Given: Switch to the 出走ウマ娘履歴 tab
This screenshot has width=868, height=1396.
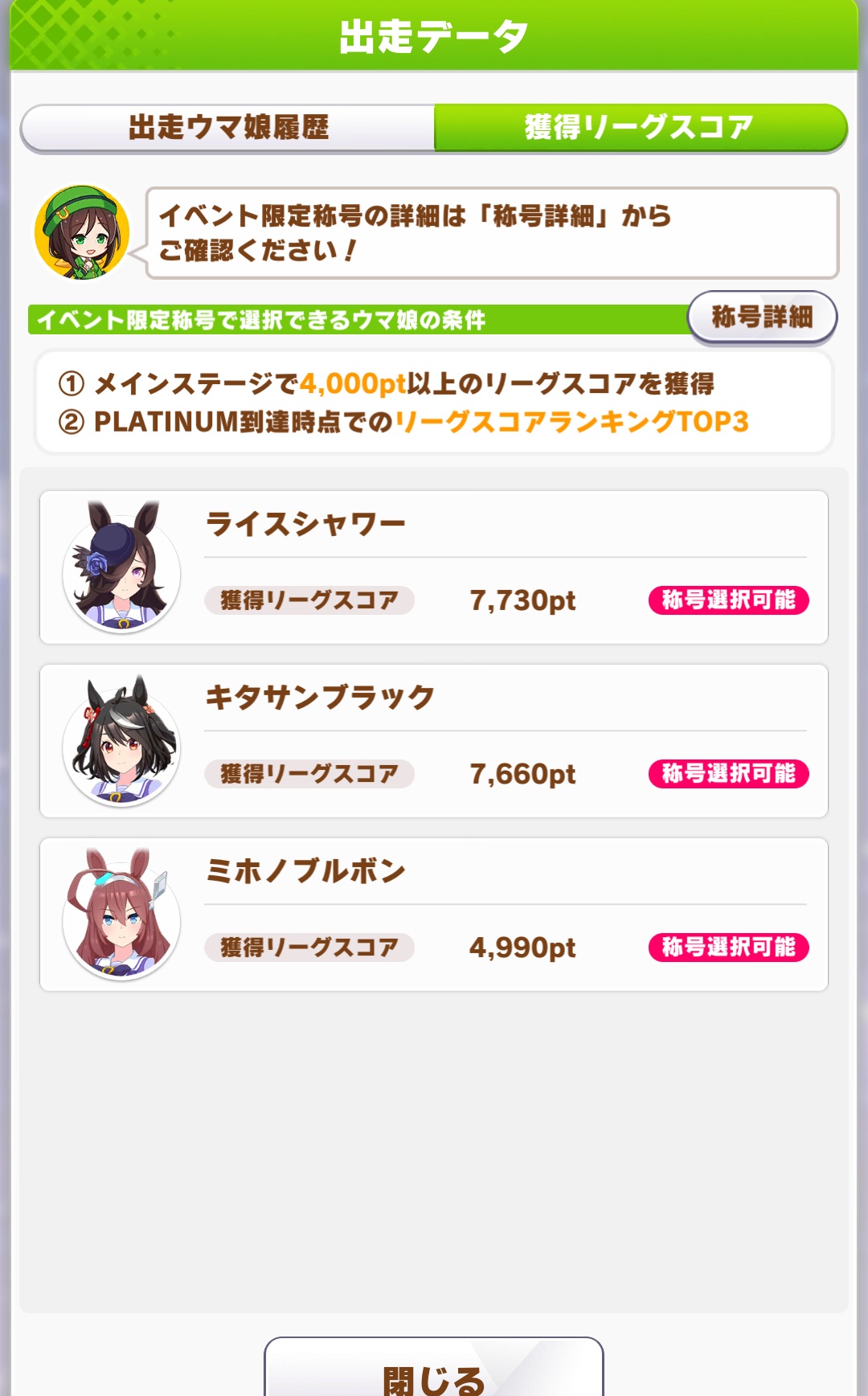Looking at the screenshot, I should point(228,127).
